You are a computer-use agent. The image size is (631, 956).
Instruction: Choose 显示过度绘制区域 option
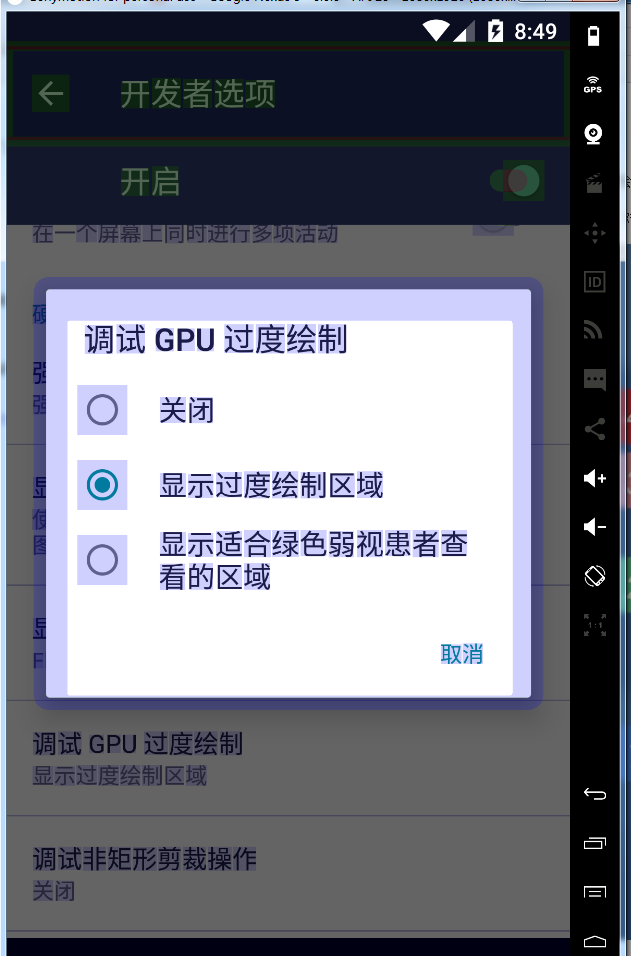[x=102, y=486]
